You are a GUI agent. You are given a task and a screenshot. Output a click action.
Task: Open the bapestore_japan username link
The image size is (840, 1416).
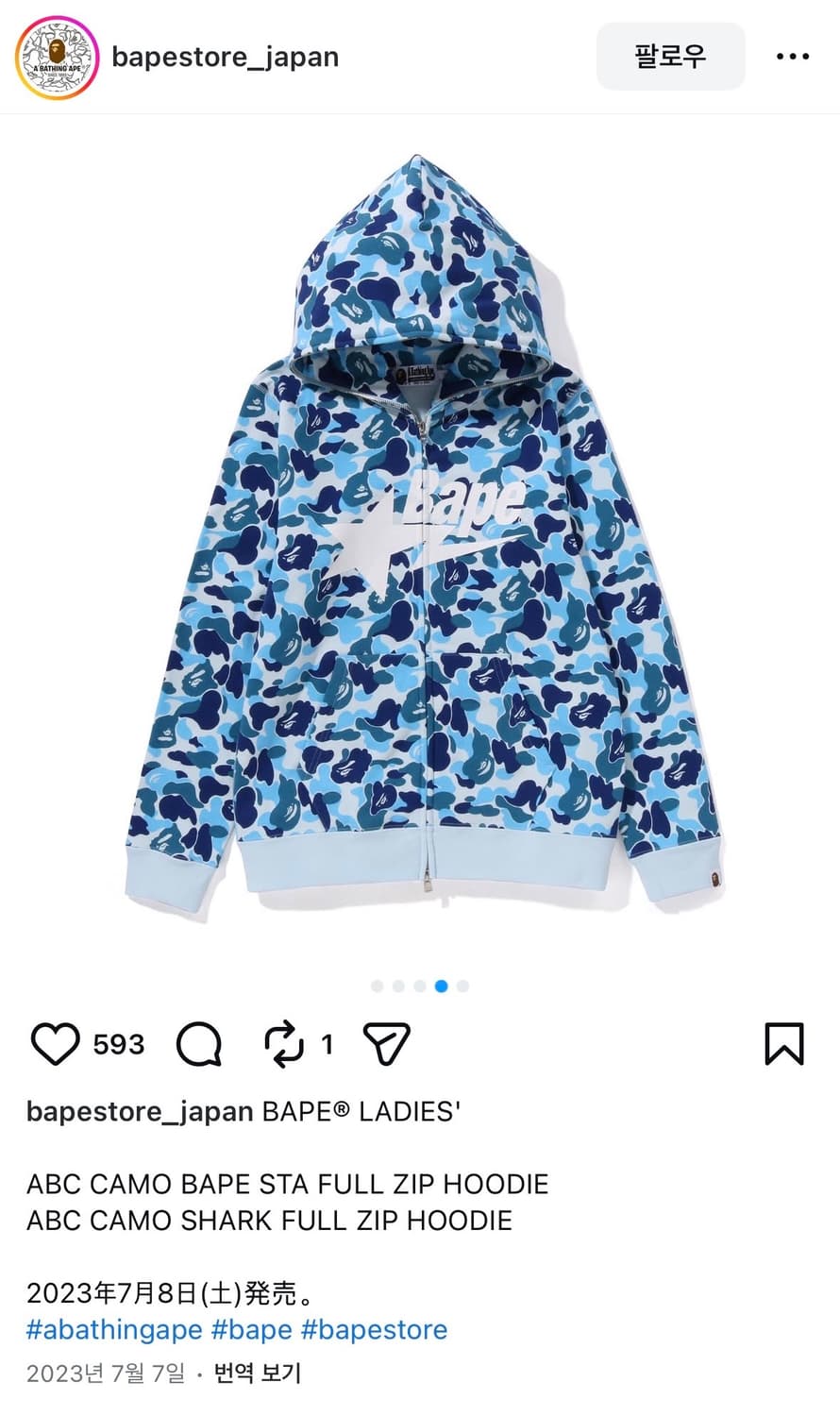pyautogui.click(x=224, y=56)
